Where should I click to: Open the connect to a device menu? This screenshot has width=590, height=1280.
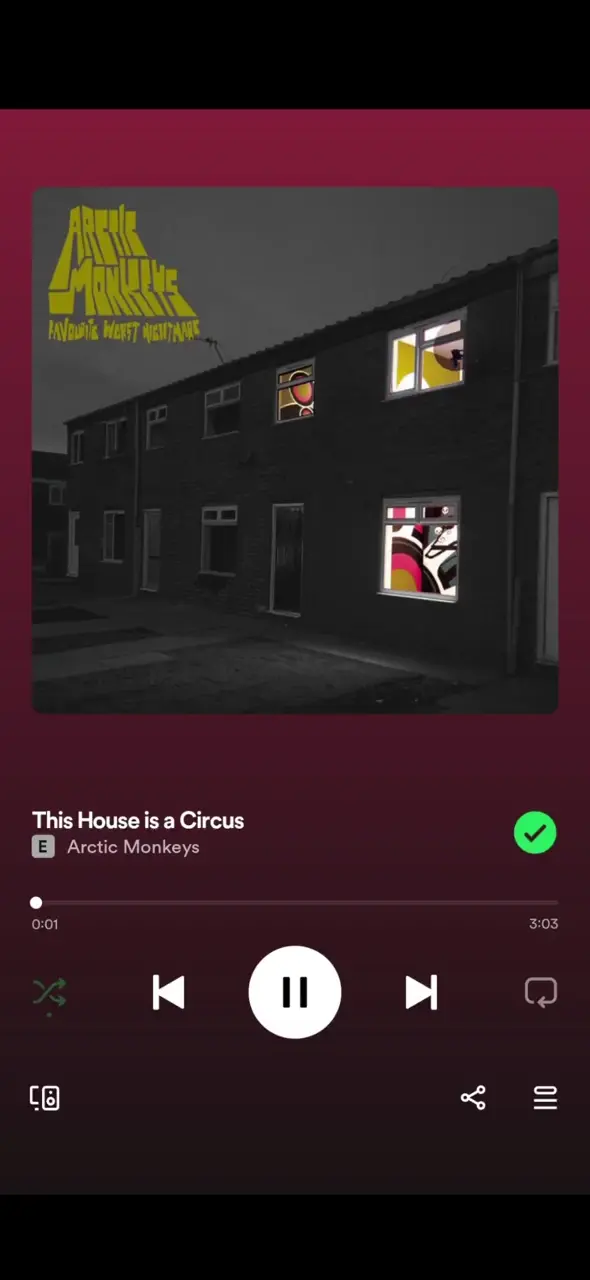(x=45, y=1098)
